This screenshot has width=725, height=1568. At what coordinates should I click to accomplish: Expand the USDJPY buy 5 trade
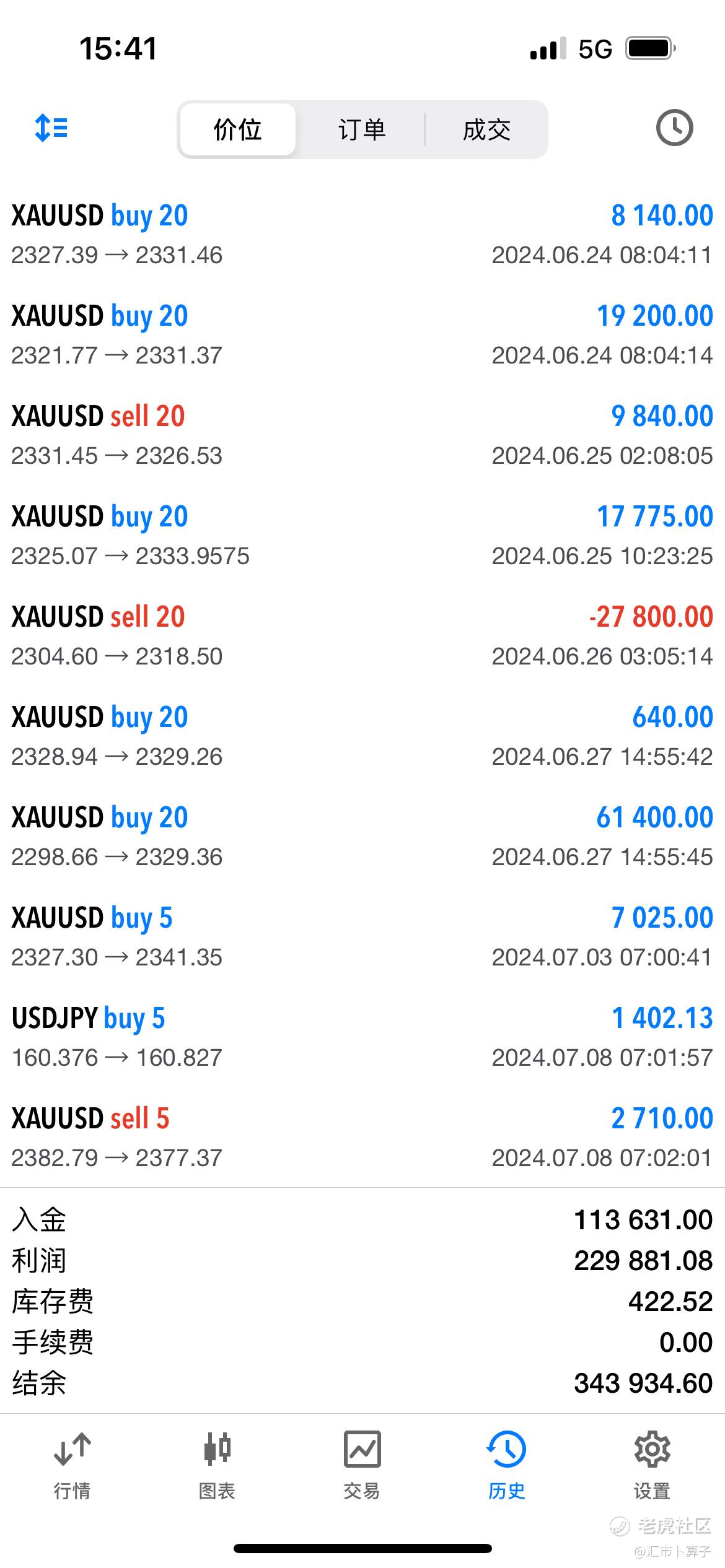click(362, 1037)
